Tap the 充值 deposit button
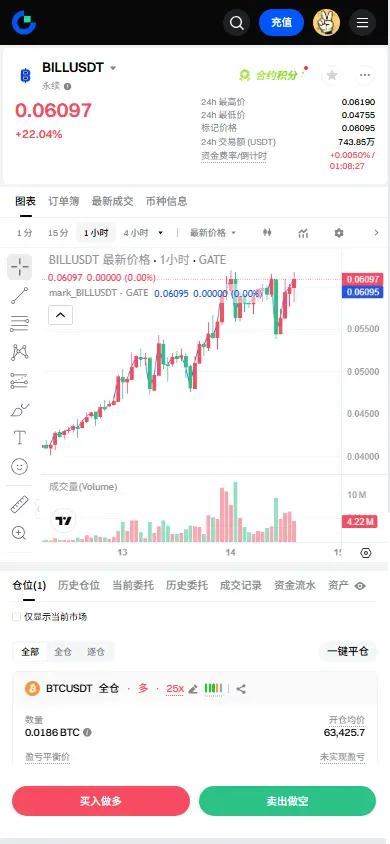 (281, 23)
